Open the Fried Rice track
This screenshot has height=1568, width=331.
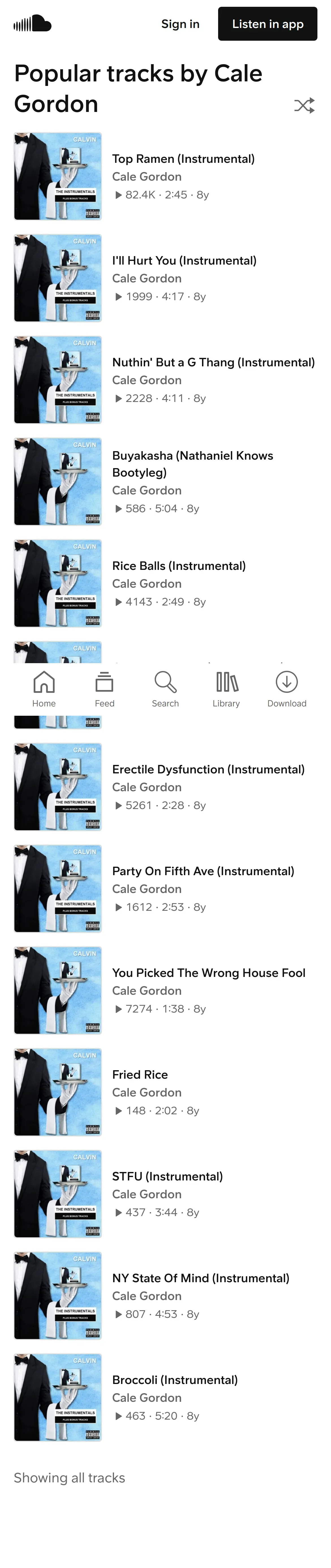139,1074
